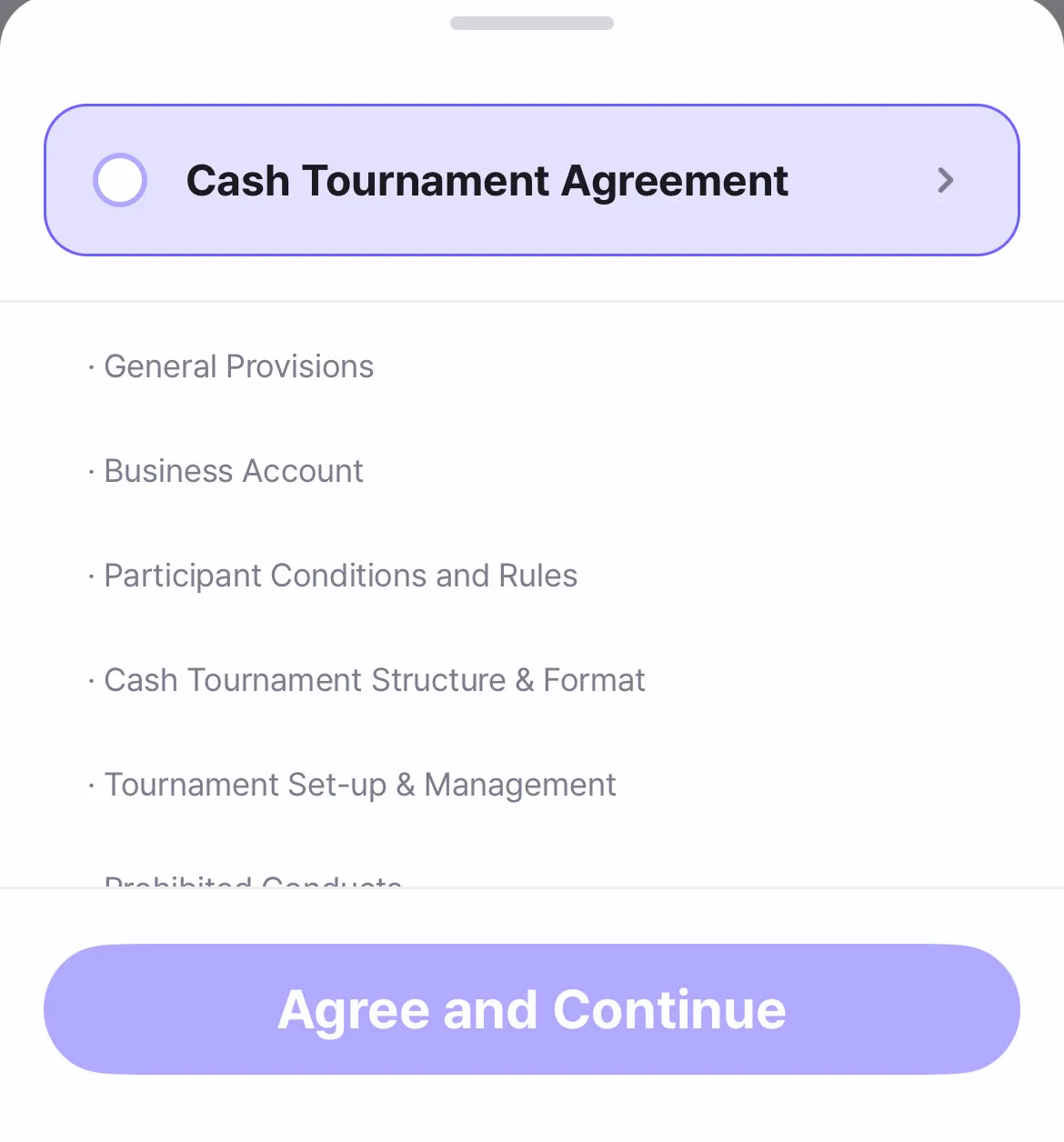Viewport: 1064px width, 1142px height.
Task: Open the Cash Tournament Agreement details chevron
Action: click(x=945, y=180)
